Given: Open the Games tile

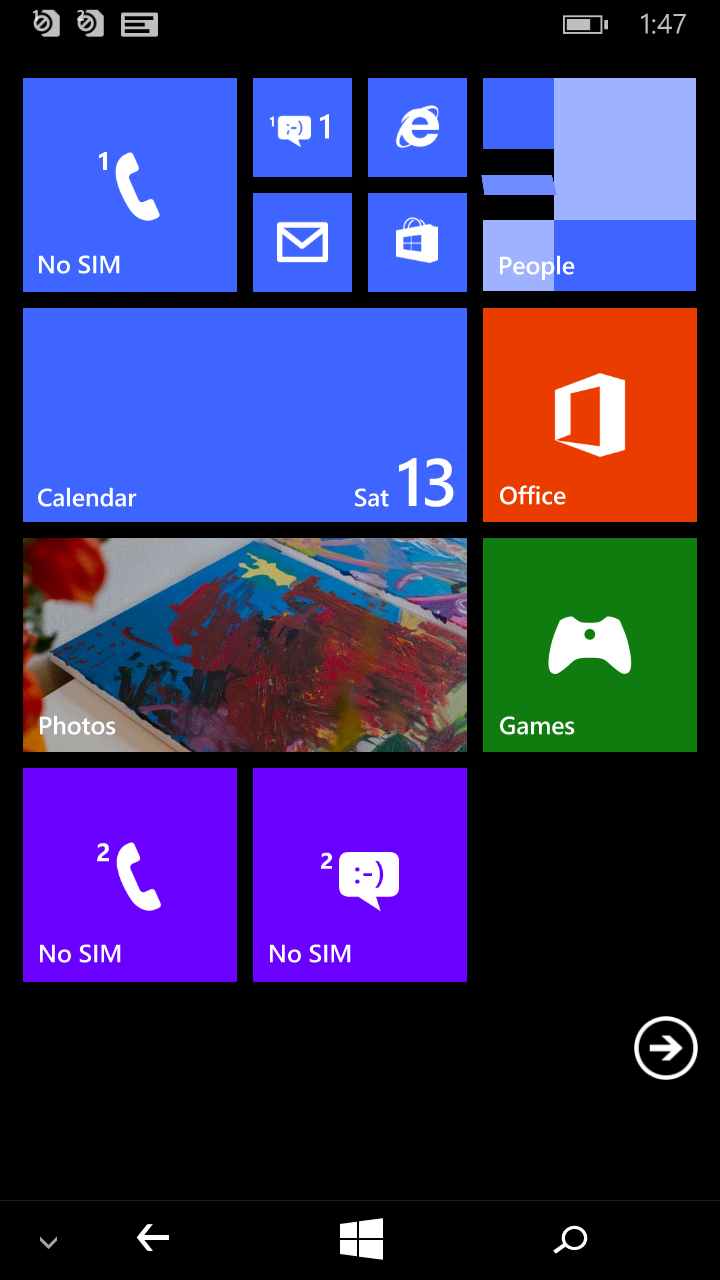Looking at the screenshot, I should (x=590, y=645).
